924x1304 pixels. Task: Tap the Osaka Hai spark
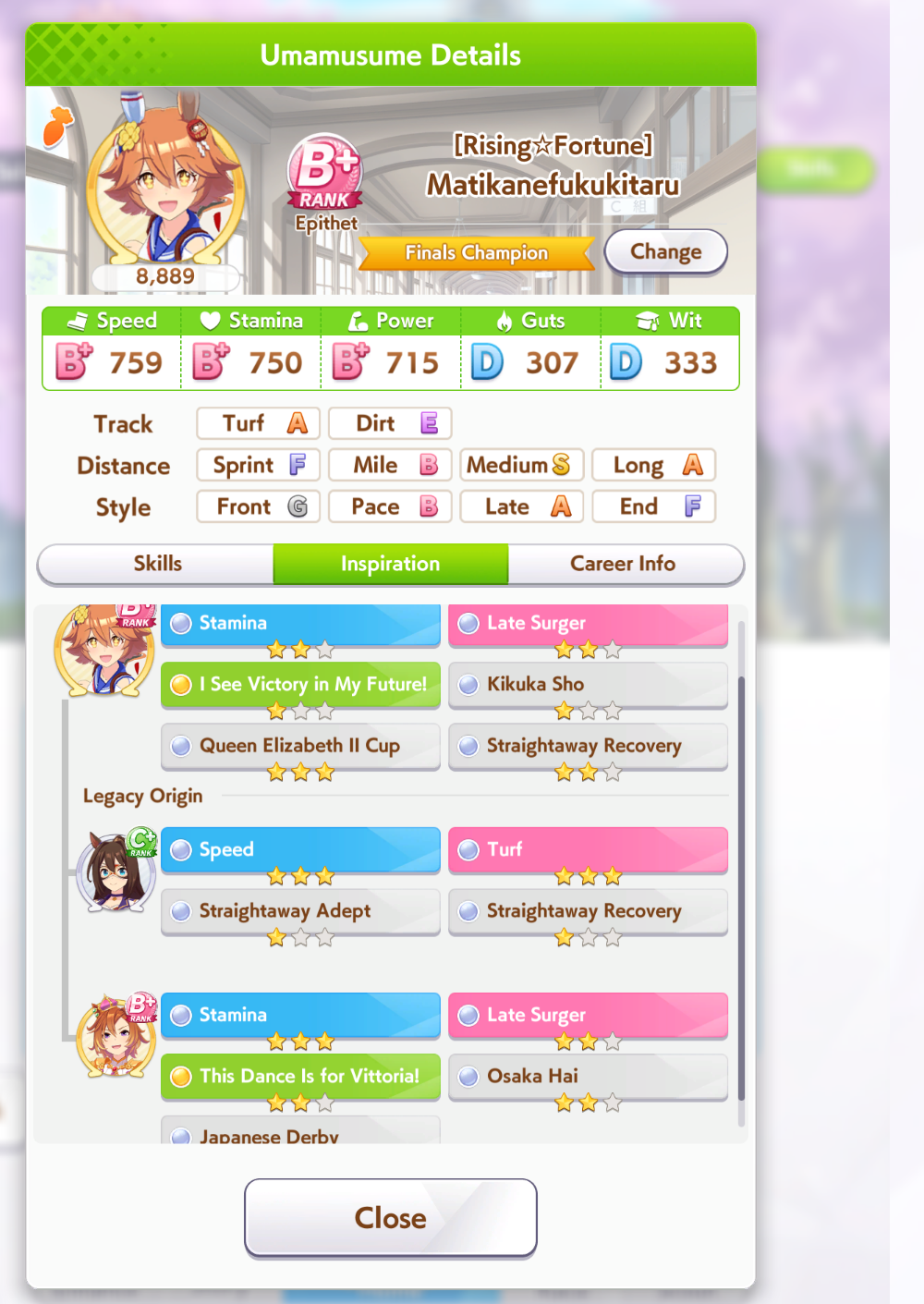(x=588, y=1077)
